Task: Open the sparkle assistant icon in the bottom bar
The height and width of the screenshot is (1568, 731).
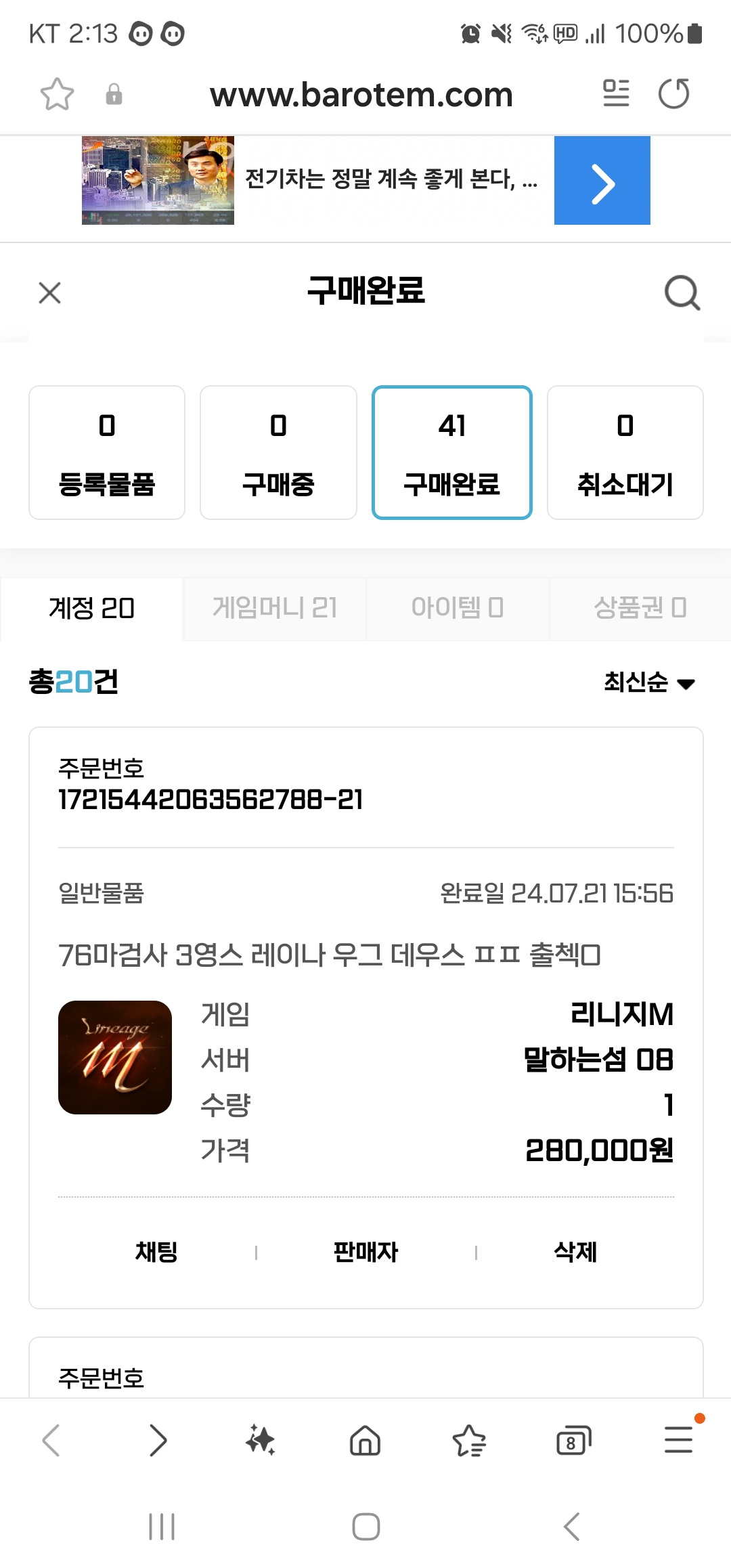Action: (261, 1441)
